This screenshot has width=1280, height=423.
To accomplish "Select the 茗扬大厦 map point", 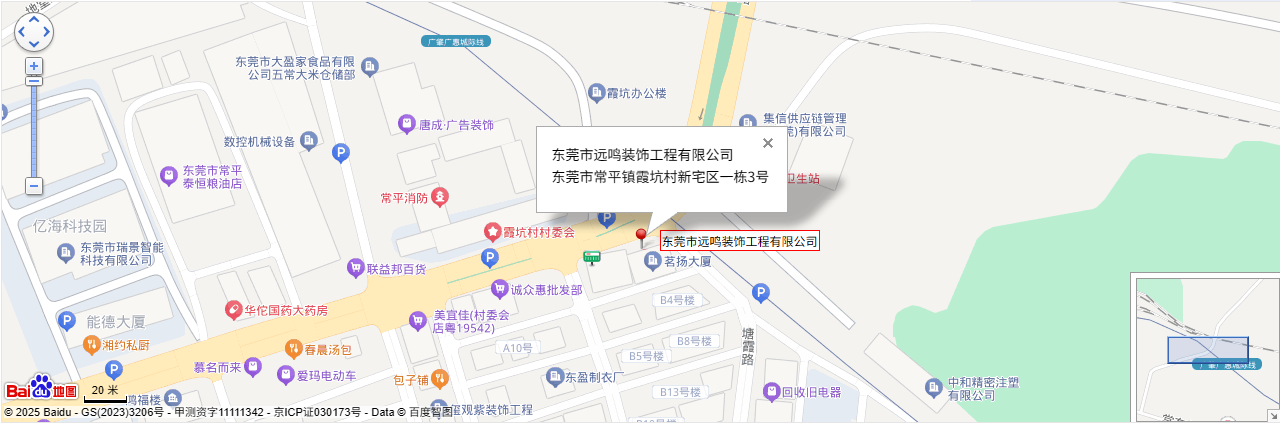I will (653, 261).
